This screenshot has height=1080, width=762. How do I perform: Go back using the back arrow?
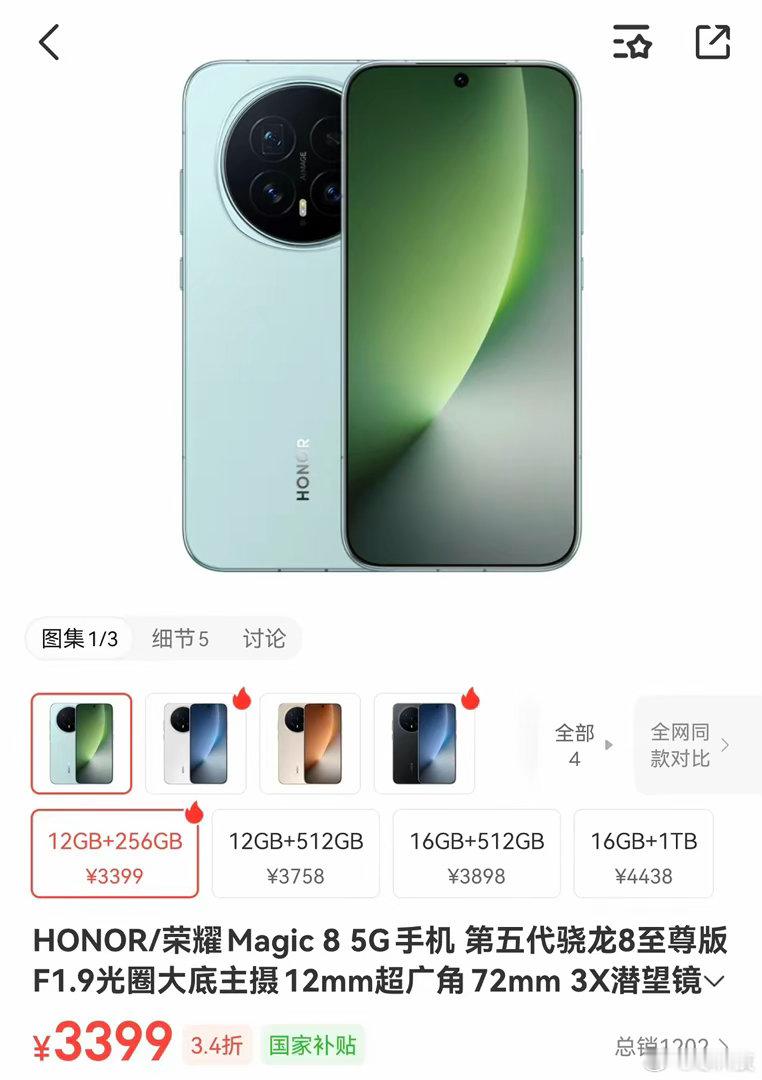49,44
